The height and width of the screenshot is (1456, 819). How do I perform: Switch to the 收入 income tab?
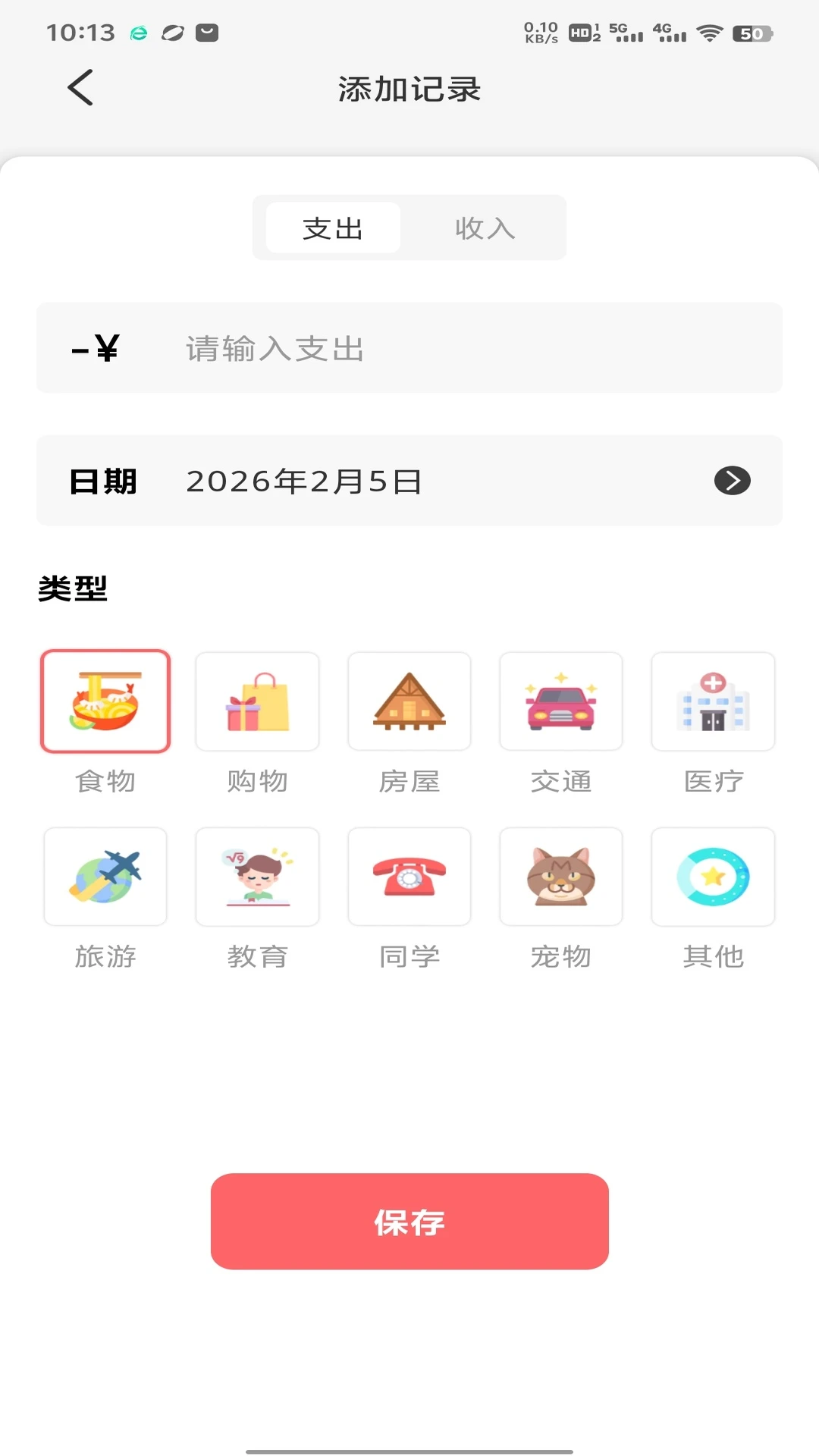pyautogui.click(x=485, y=227)
